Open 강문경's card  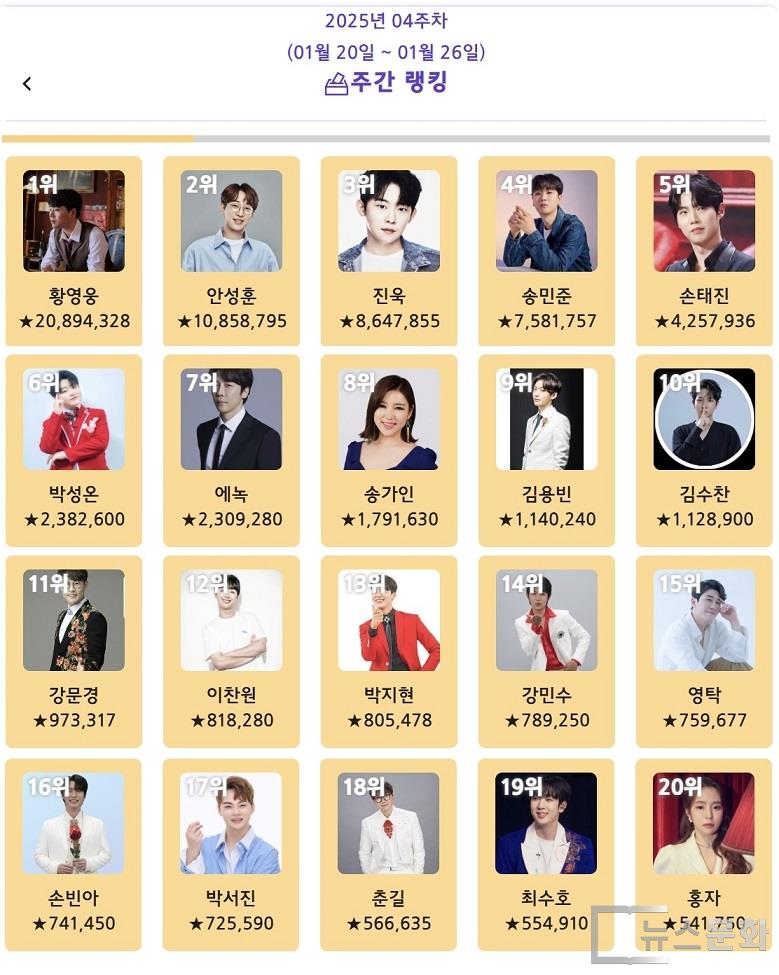coord(74,650)
